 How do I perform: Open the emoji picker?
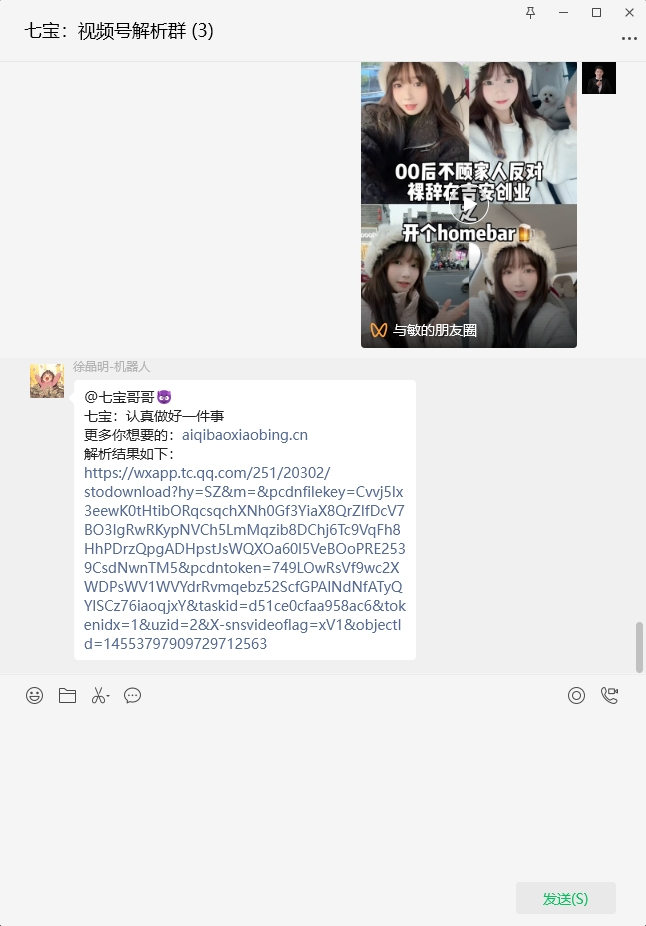click(35, 696)
